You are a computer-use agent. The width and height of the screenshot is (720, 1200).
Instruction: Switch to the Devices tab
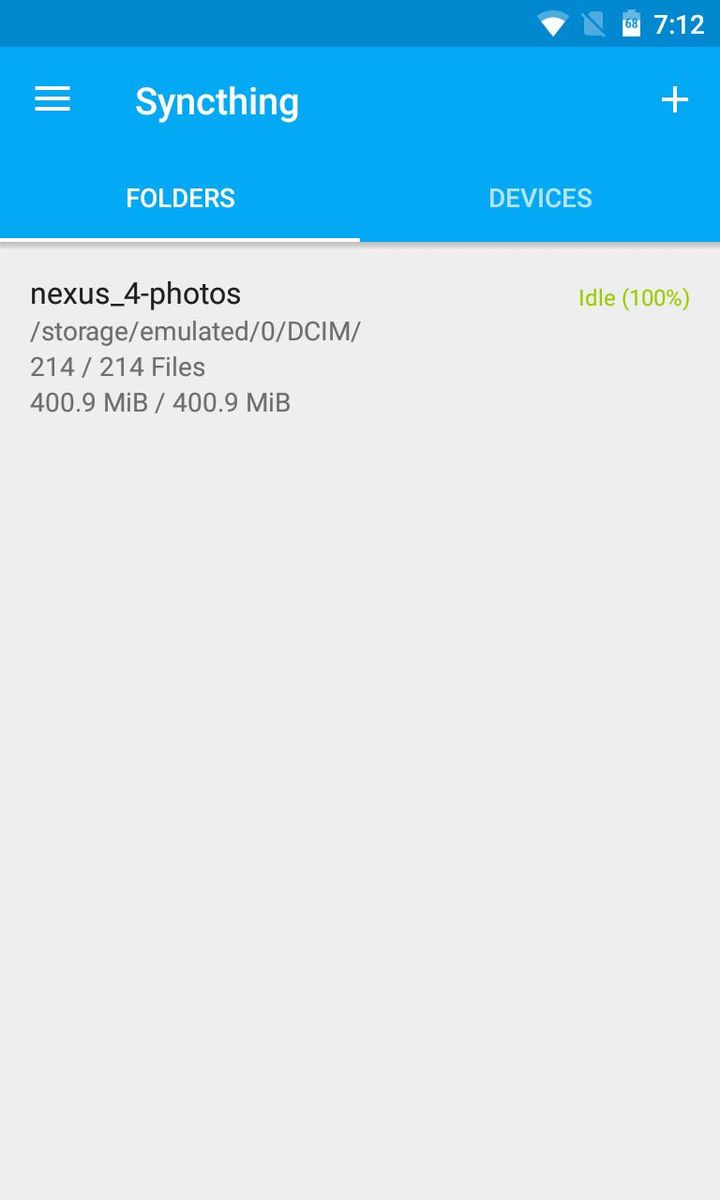coord(540,198)
